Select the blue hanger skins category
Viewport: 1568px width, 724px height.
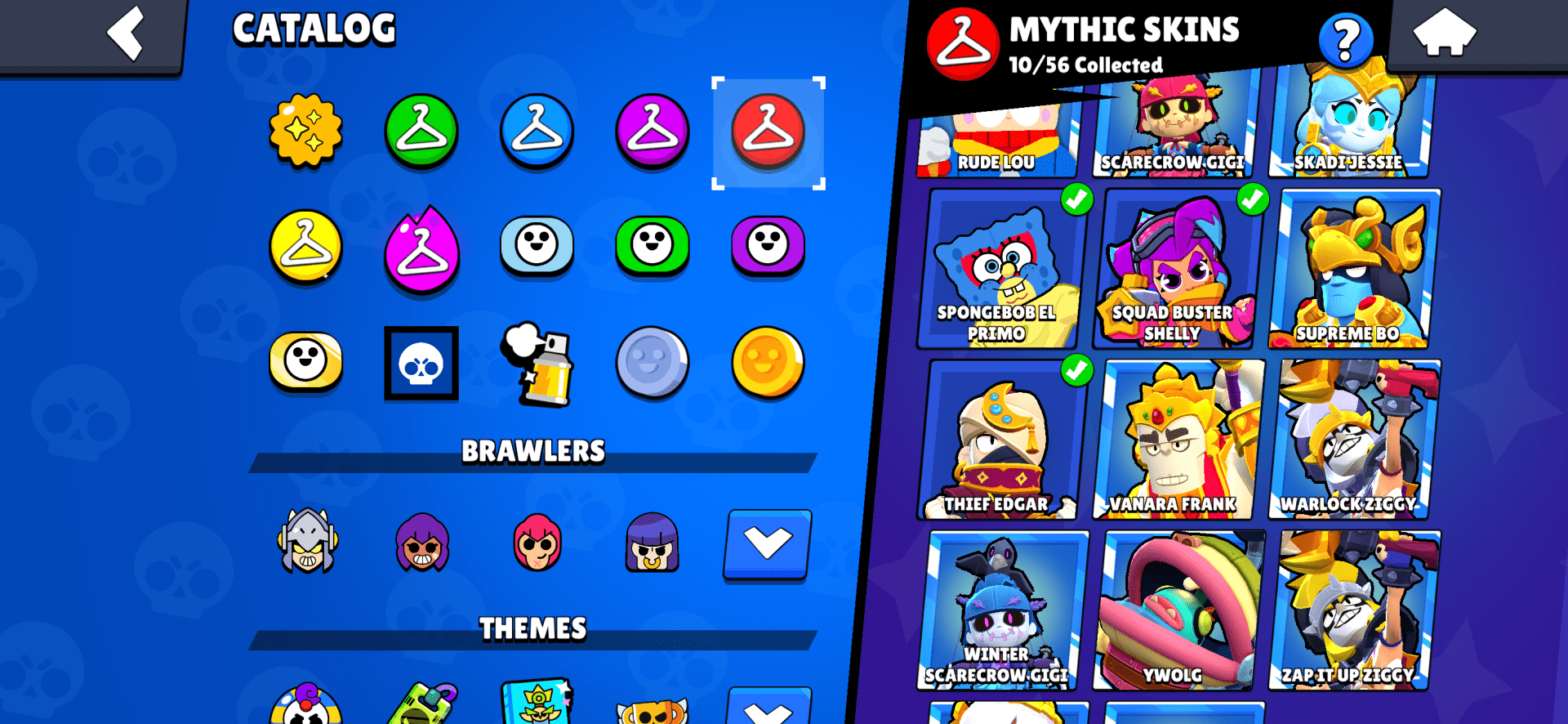[537, 131]
